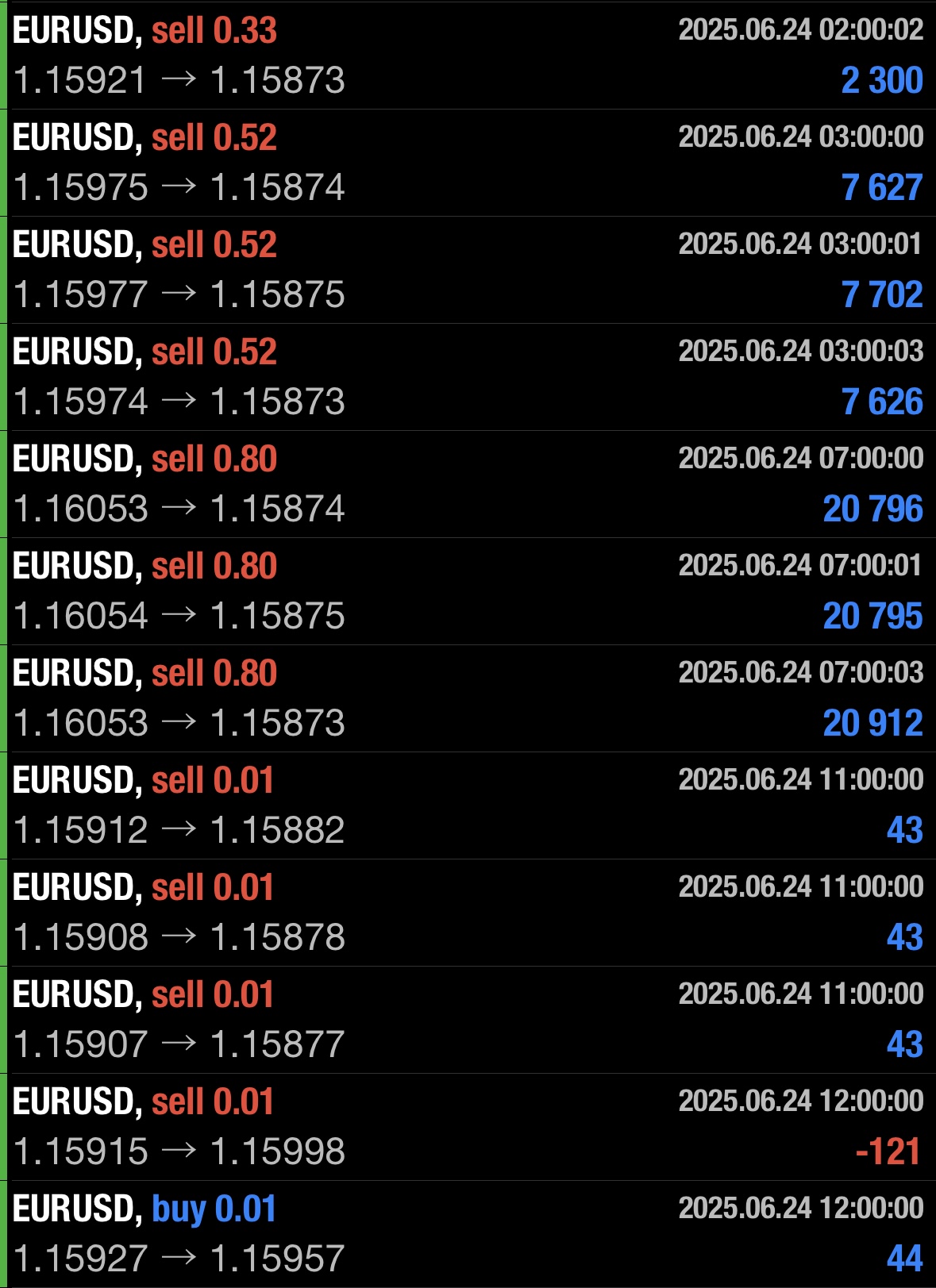Screen dimensions: 936x1288
Task: Select the trade with profit 7 702
Action: pos(468,270)
